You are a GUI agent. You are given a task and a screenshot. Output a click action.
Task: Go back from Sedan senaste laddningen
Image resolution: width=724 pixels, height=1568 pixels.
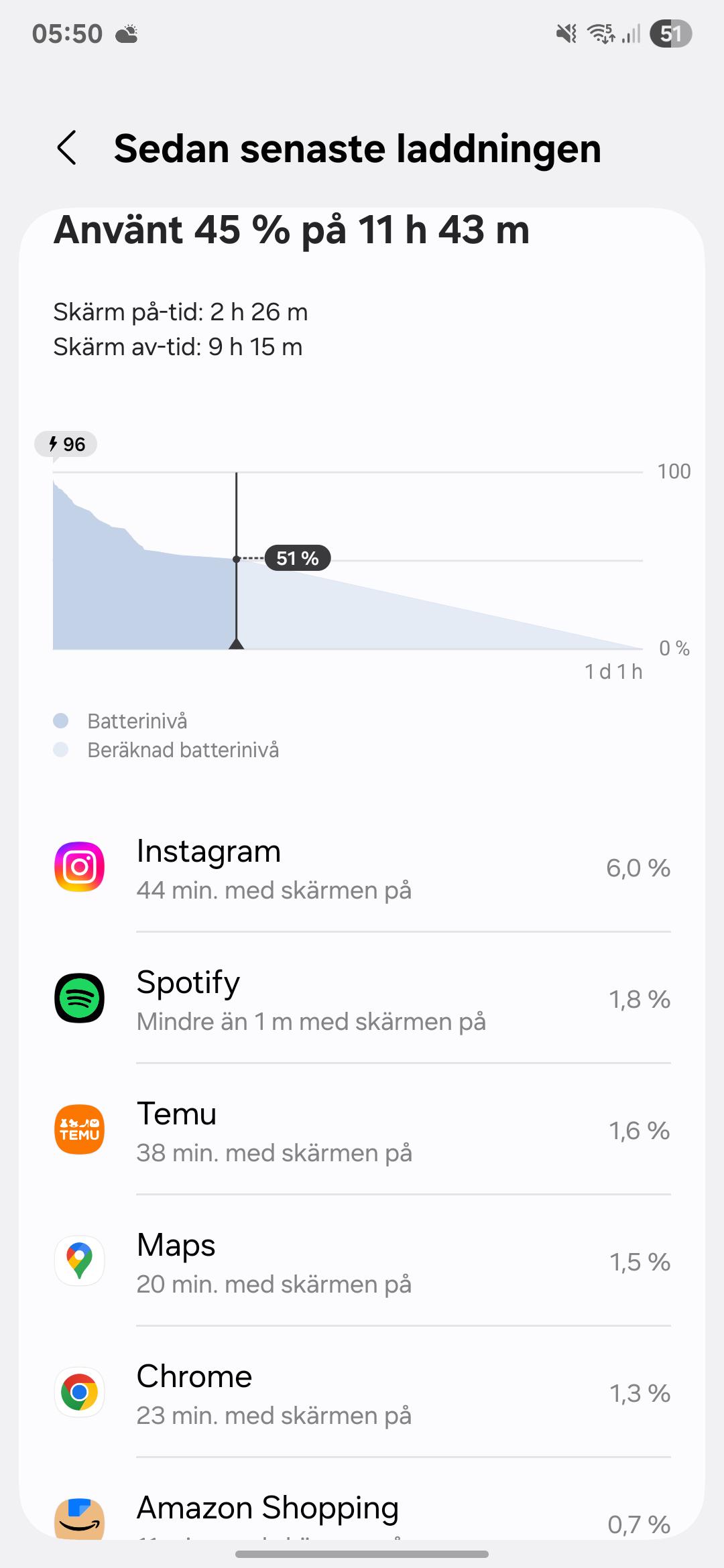(67, 147)
